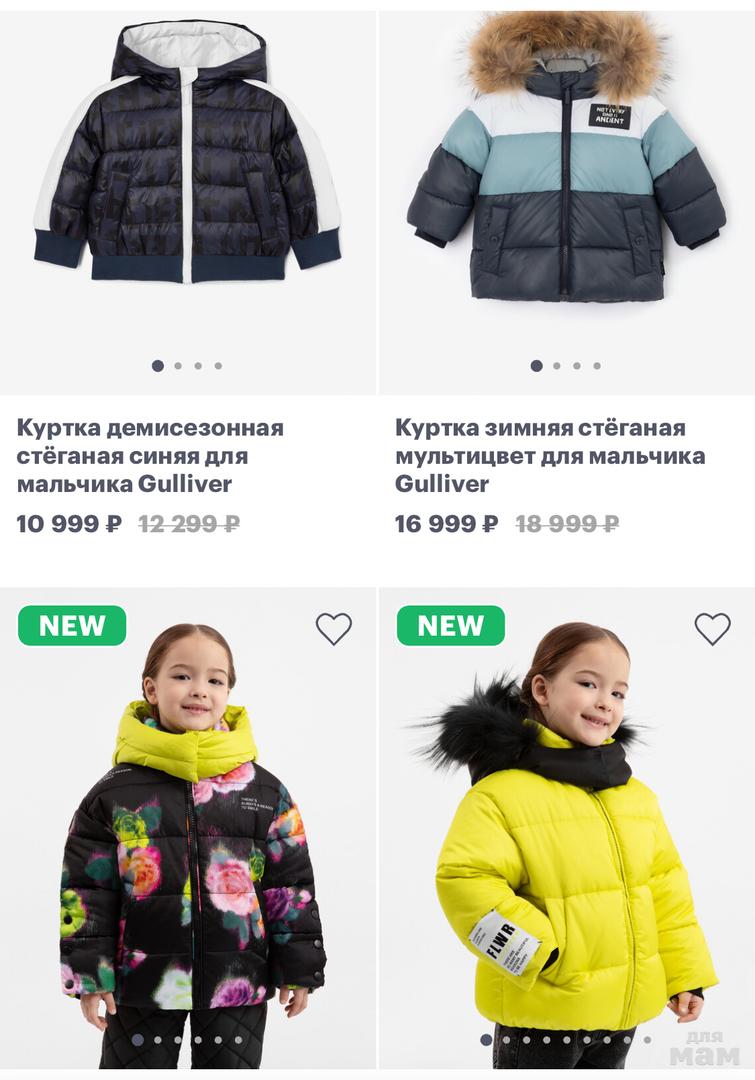Open the floral black girl's jacket card
755x1080 pixels.
pos(190,850)
